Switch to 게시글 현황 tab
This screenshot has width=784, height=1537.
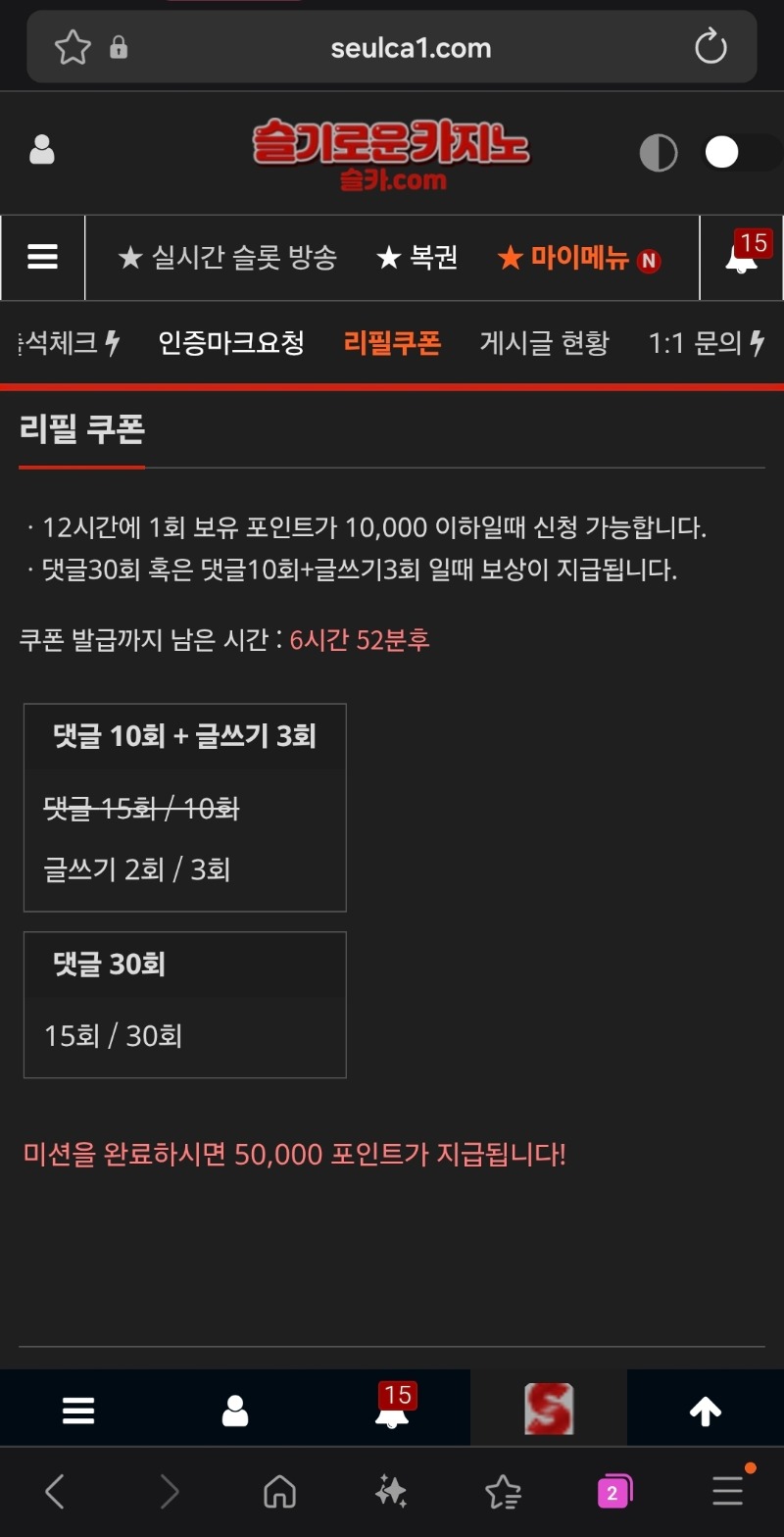(x=544, y=343)
